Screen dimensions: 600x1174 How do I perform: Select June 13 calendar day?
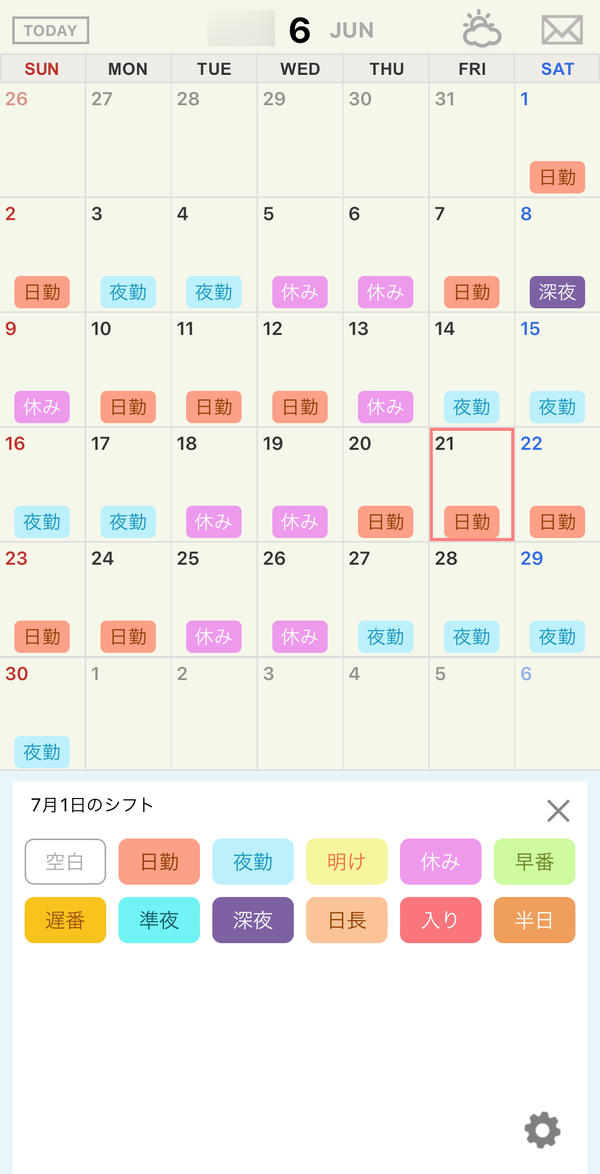pyautogui.click(x=386, y=370)
